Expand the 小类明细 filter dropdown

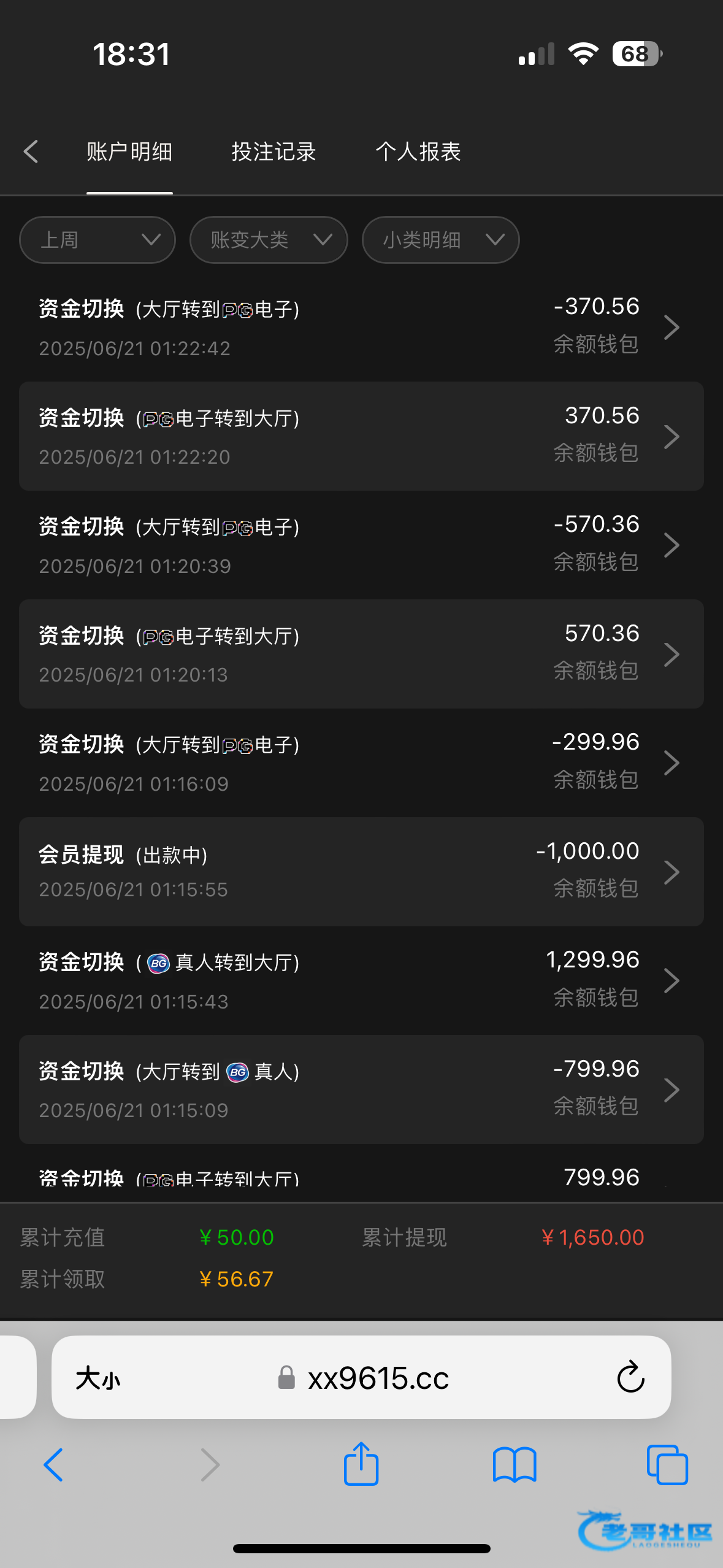440,240
